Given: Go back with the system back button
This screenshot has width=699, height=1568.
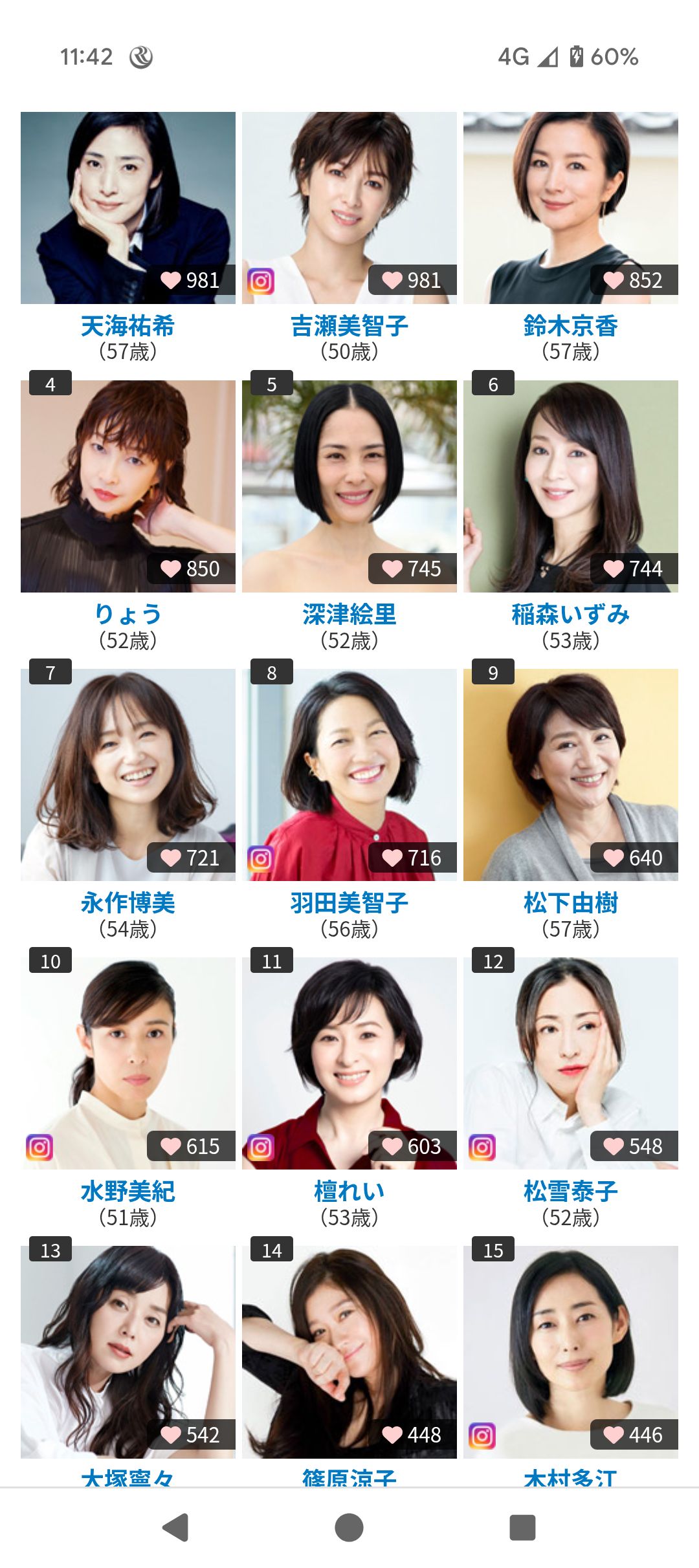Looking at the screenshot, I should [x=175, y=1528].
